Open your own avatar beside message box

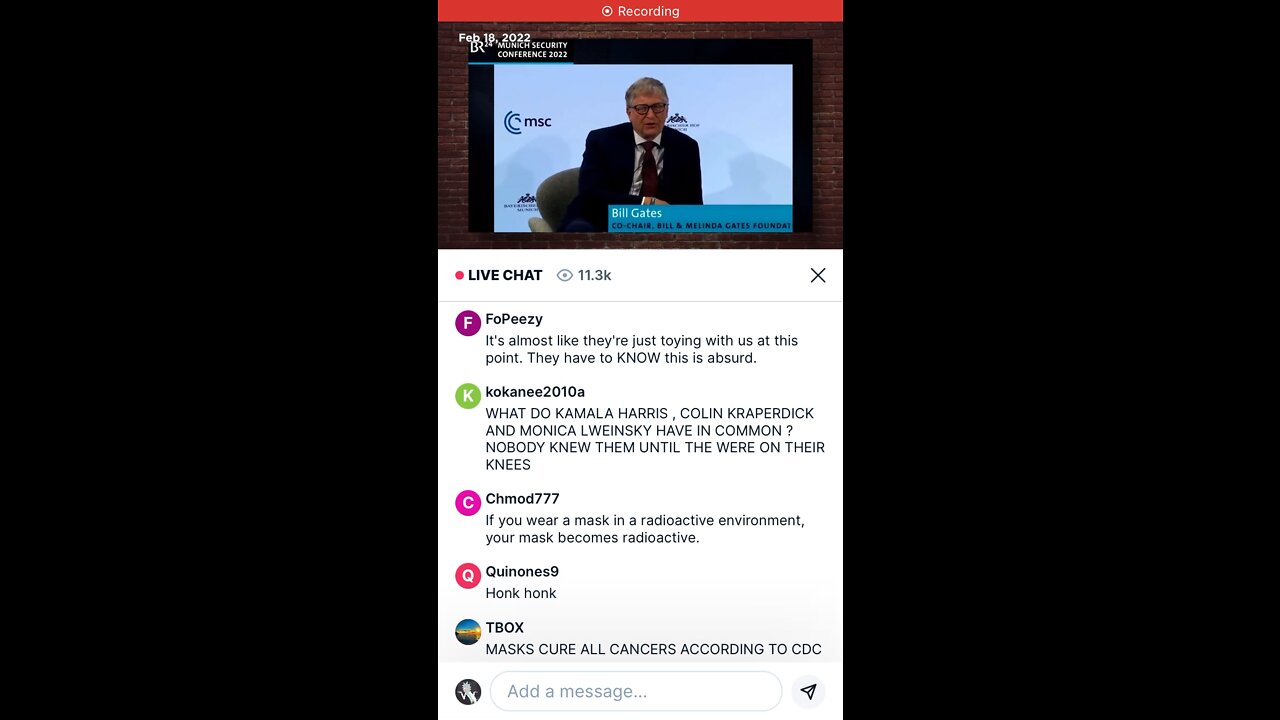point(468,691)
